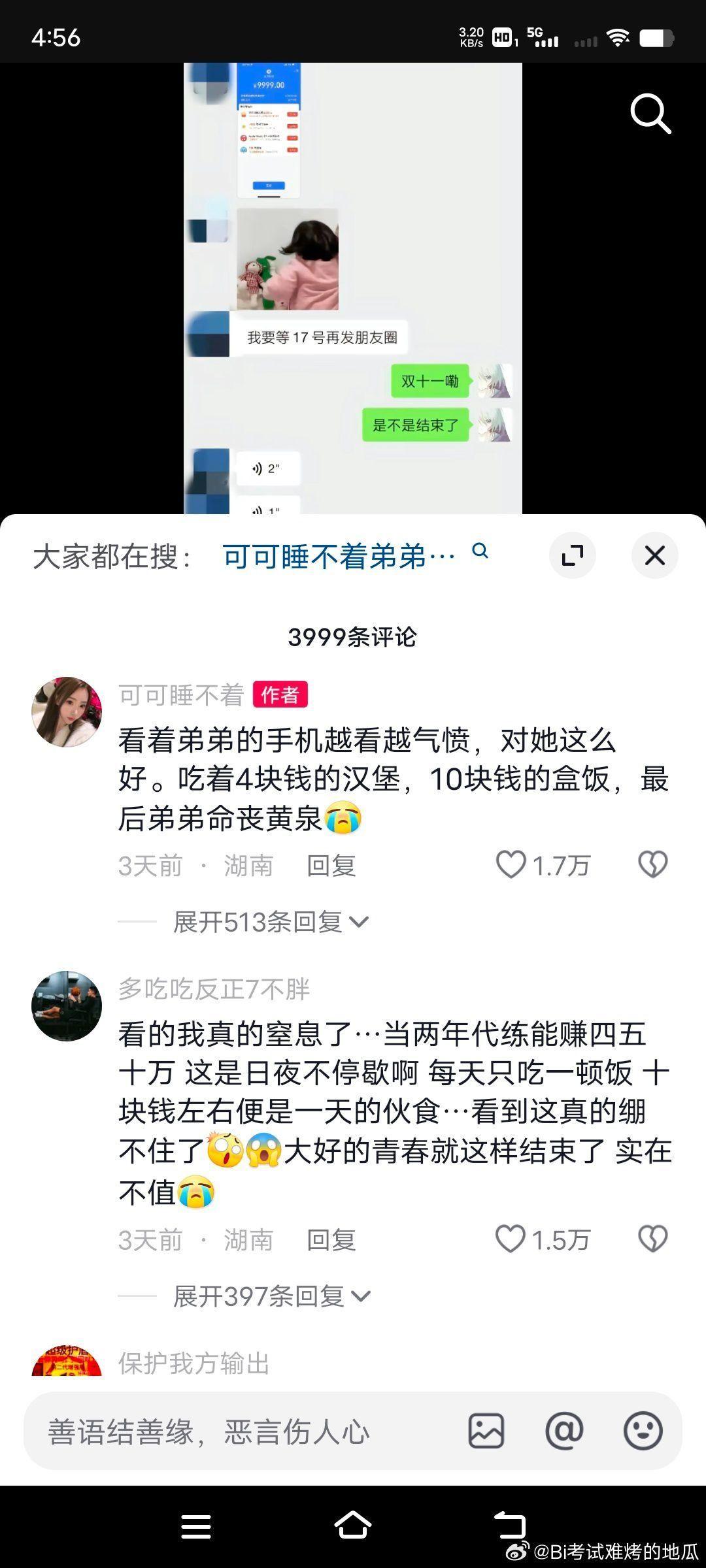Open 多吃吃反正7不胖's profile avatar
Screen dimensions: 706x1568
[67, 1005]
